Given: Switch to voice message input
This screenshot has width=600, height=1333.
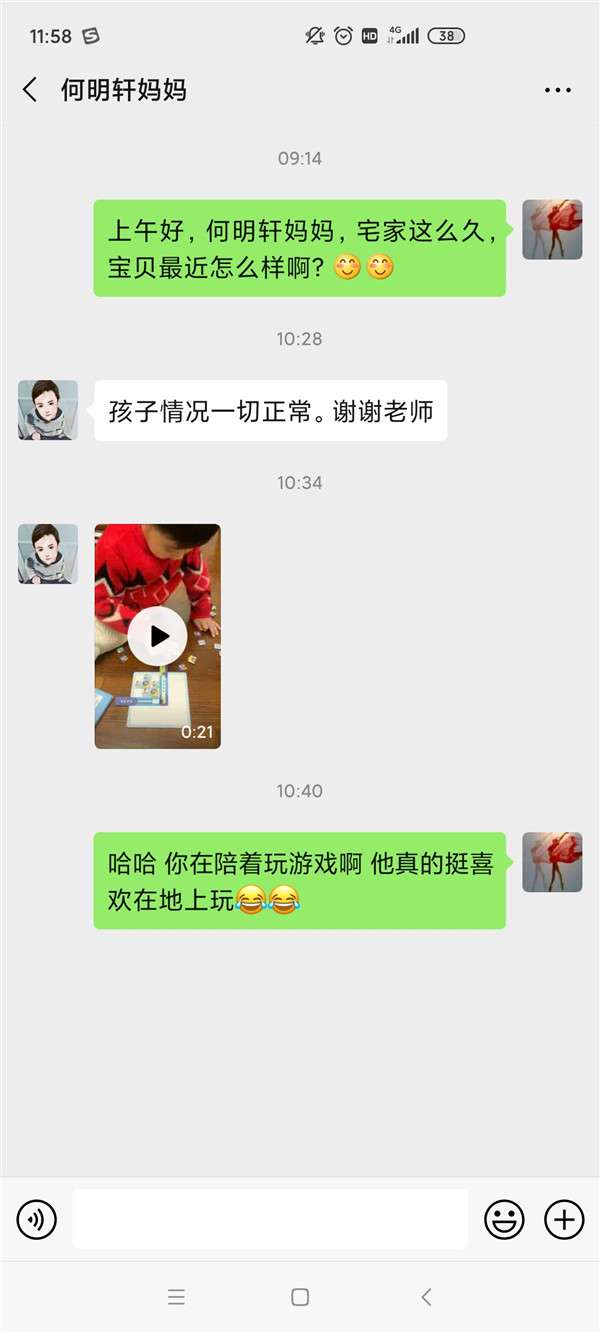Looking at the screenshot, I should (x=37, y=1219).
